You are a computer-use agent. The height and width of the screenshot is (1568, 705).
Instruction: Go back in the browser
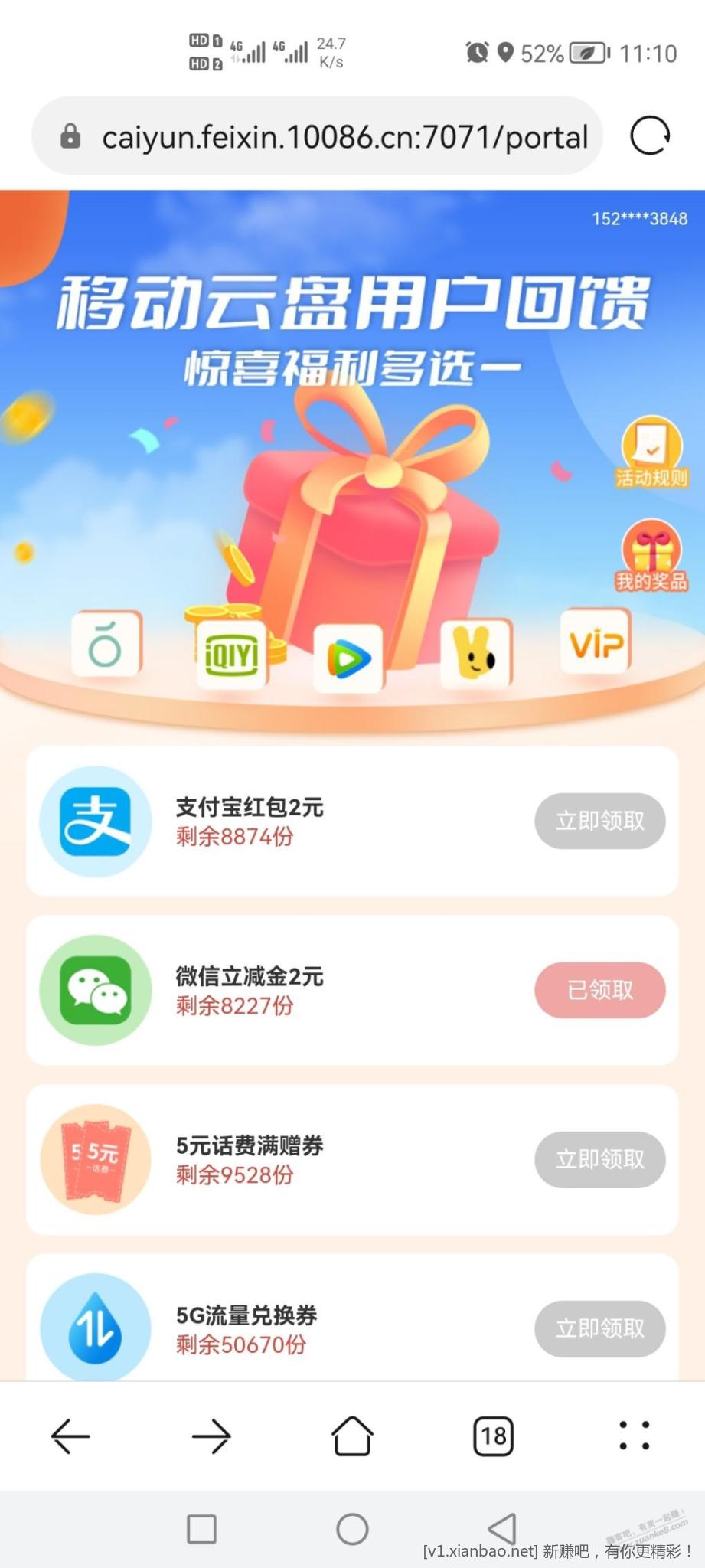(70, 1436)
